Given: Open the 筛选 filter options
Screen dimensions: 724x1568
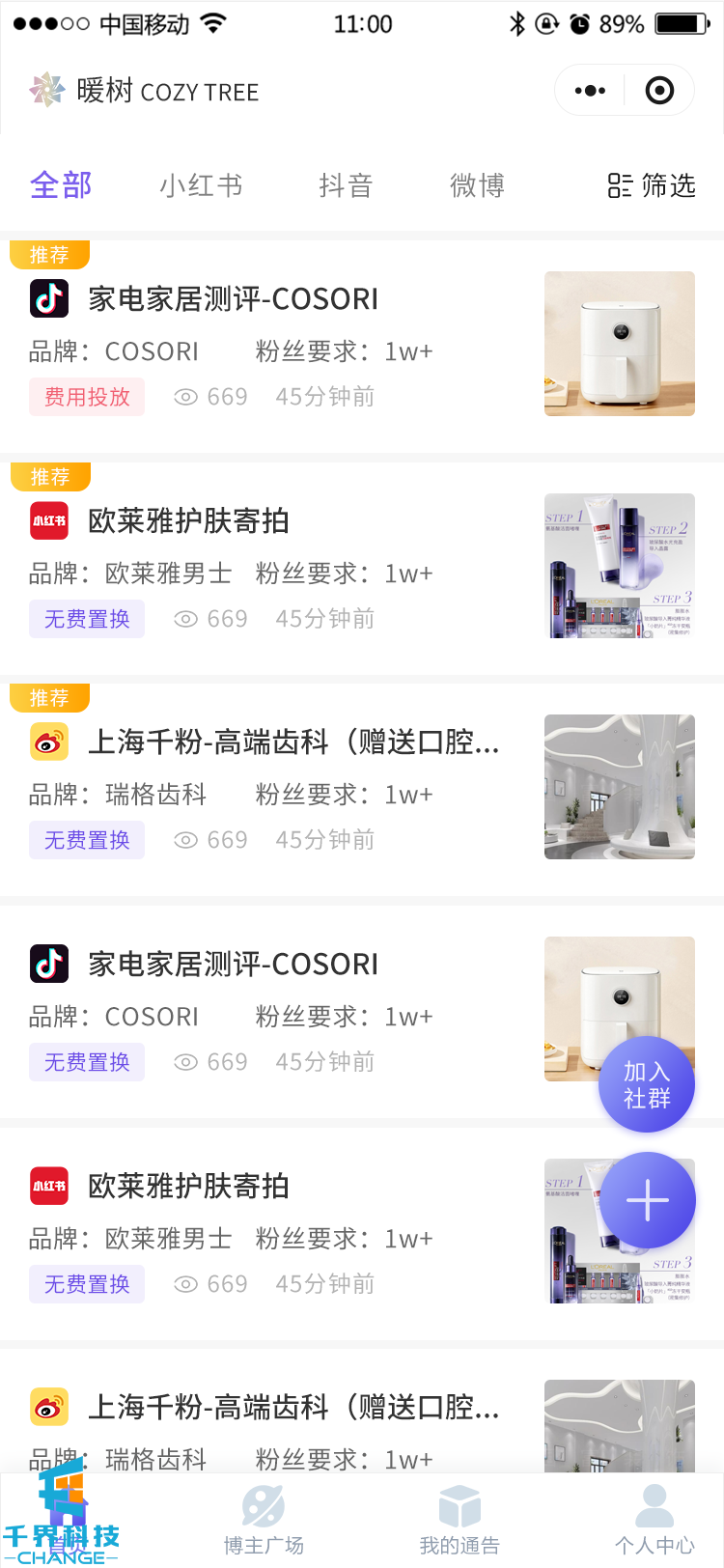Looking at the screenshot, I should pos(652,184).
